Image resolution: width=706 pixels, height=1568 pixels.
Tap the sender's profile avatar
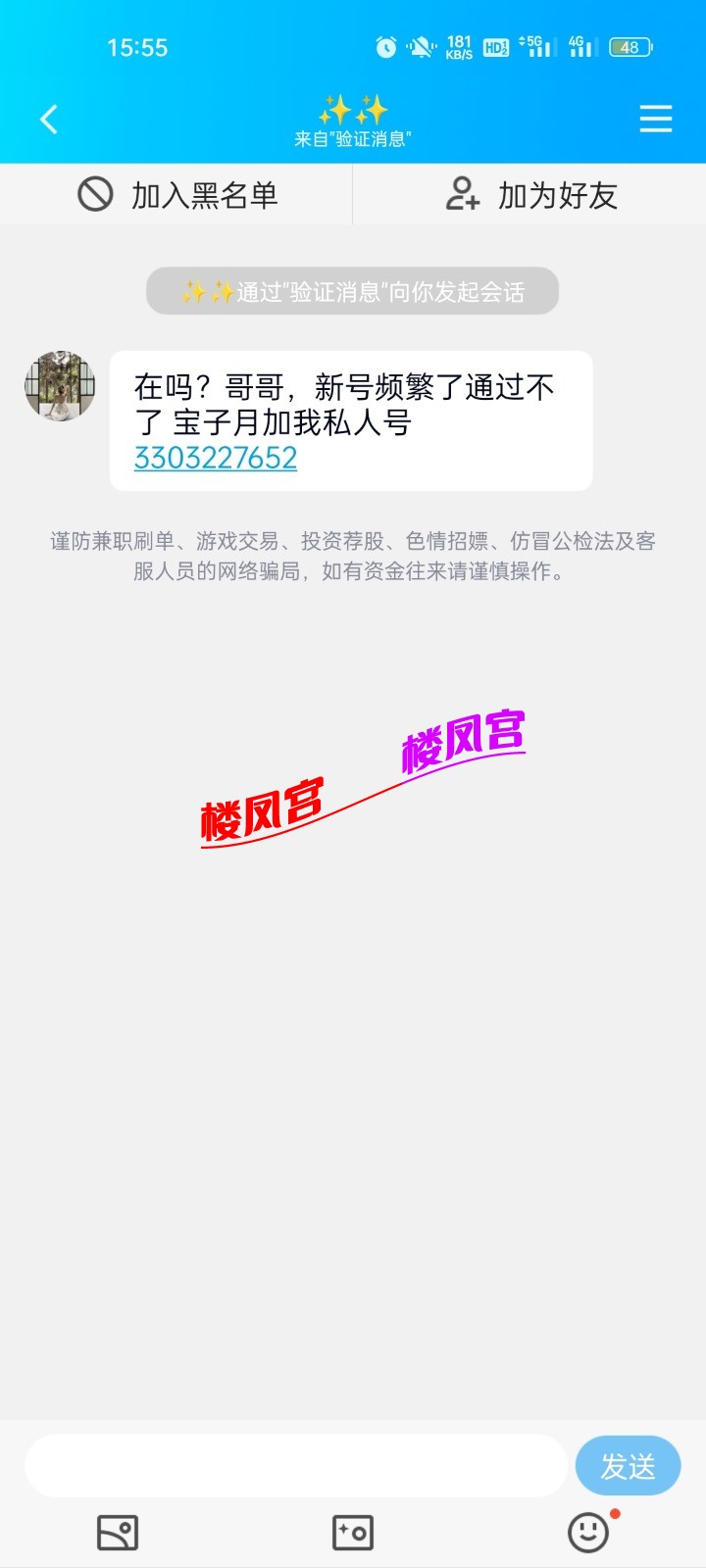(x=60, y=385)
